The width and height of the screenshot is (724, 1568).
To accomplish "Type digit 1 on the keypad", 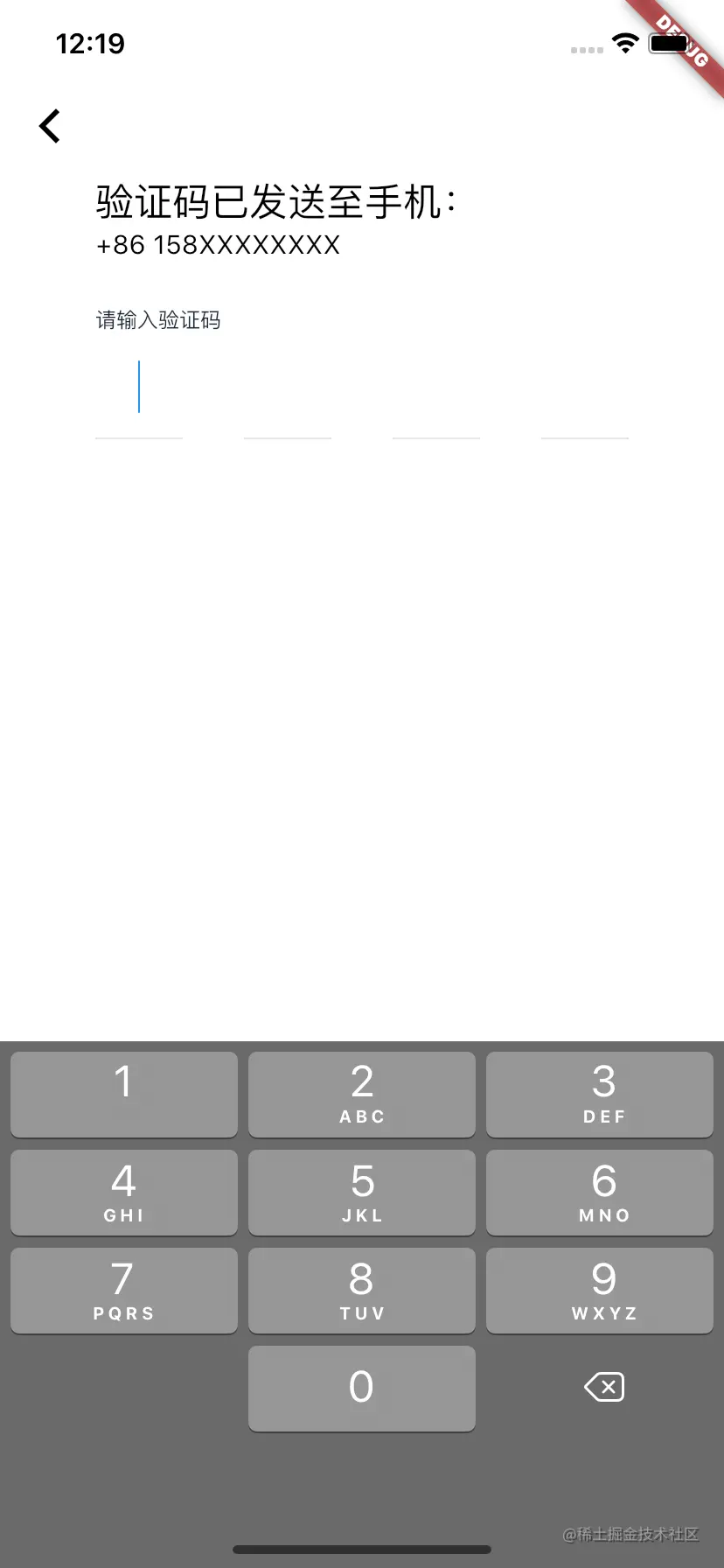I will click(124, 1094).
